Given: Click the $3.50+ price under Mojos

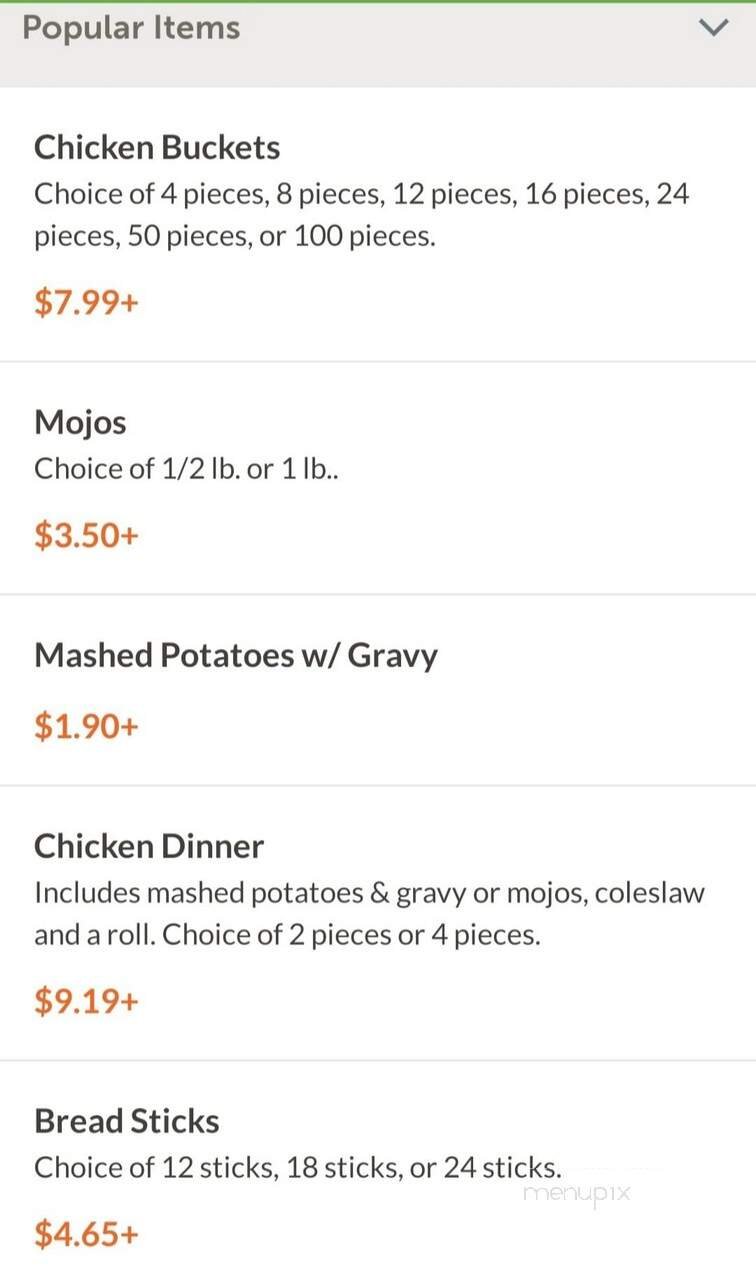Looking at the screenshot, I should point(85,534).
